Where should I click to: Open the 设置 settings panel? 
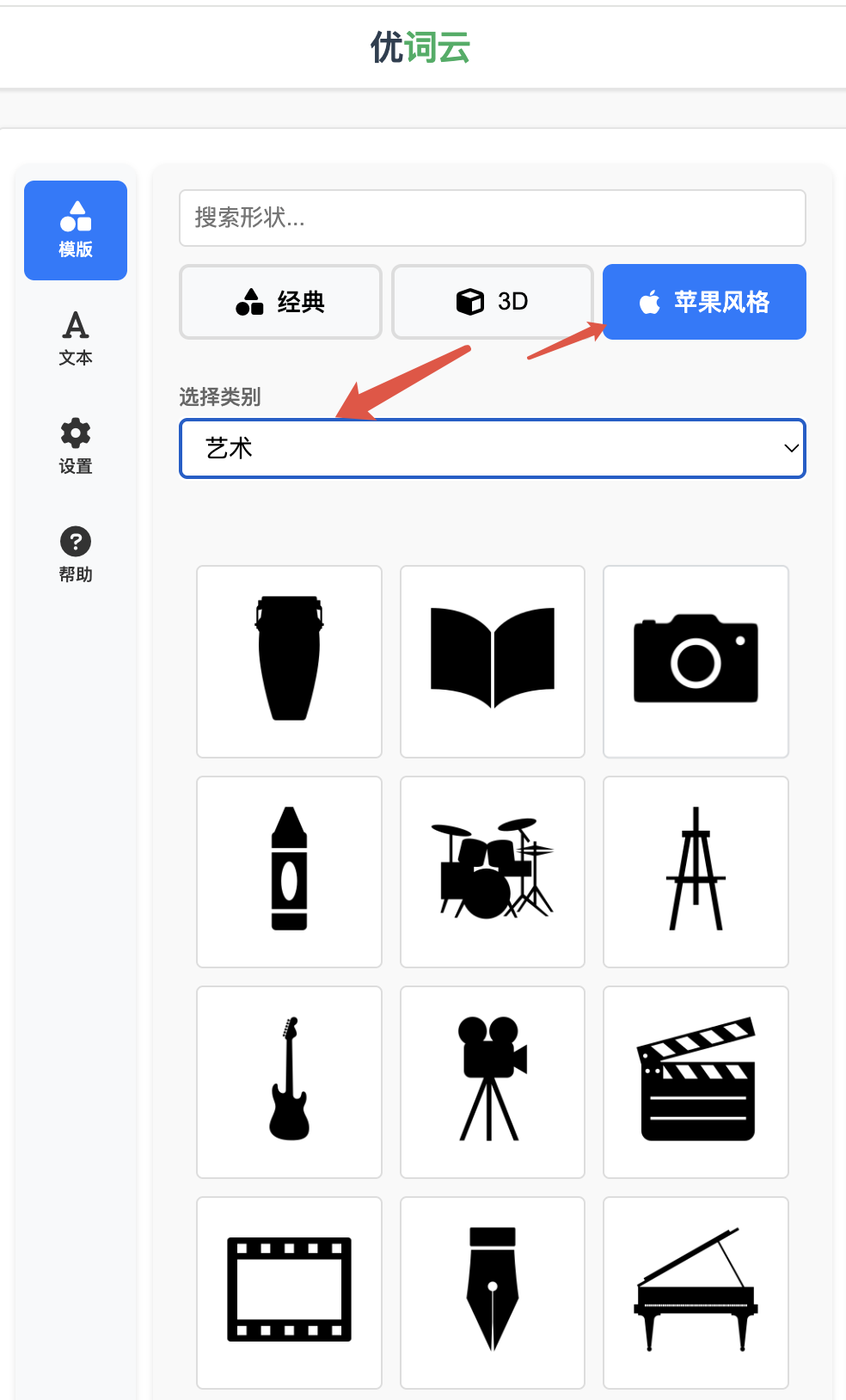(75, 445)
